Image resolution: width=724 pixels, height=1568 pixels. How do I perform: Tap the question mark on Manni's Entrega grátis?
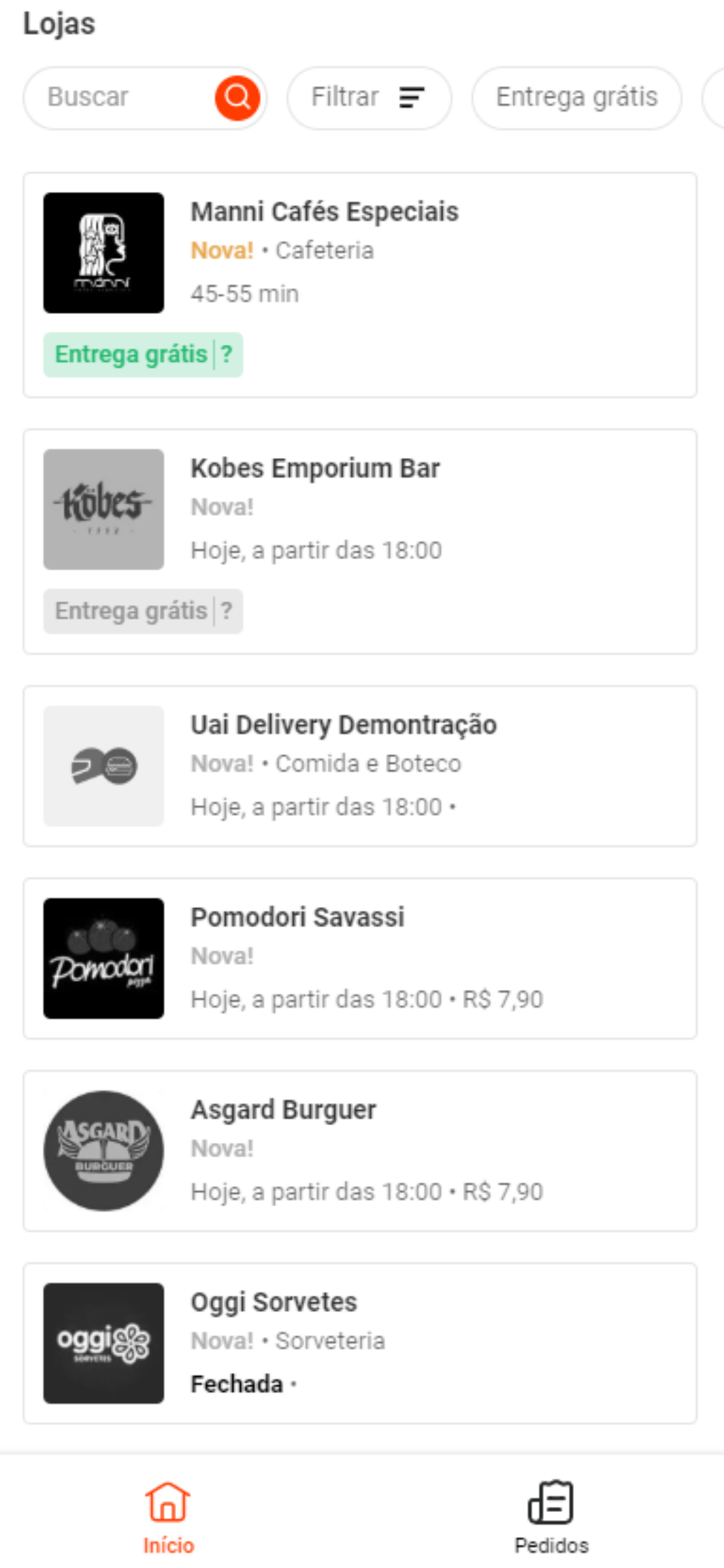pyautogui.click(x=226, y=354)
